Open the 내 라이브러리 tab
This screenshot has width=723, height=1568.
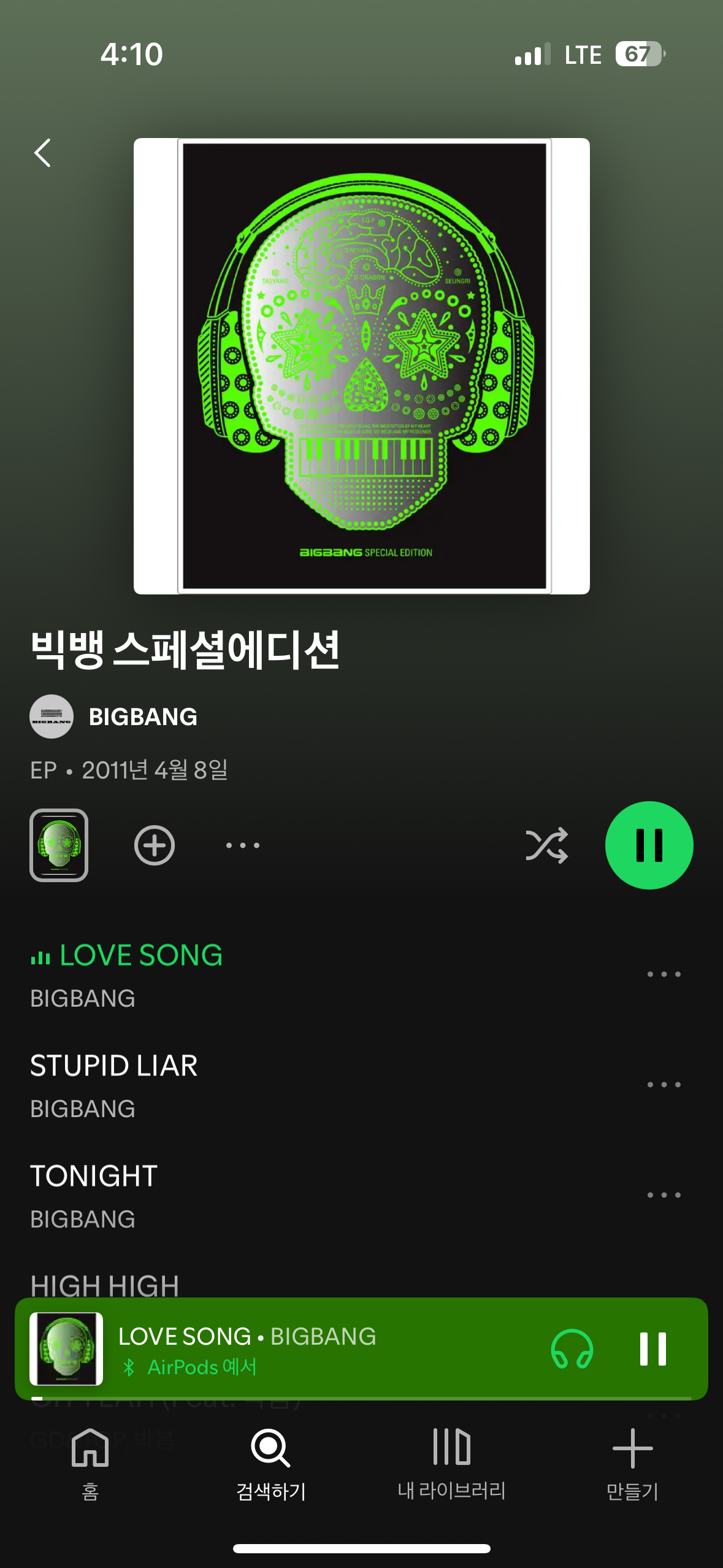point(451,1464)
